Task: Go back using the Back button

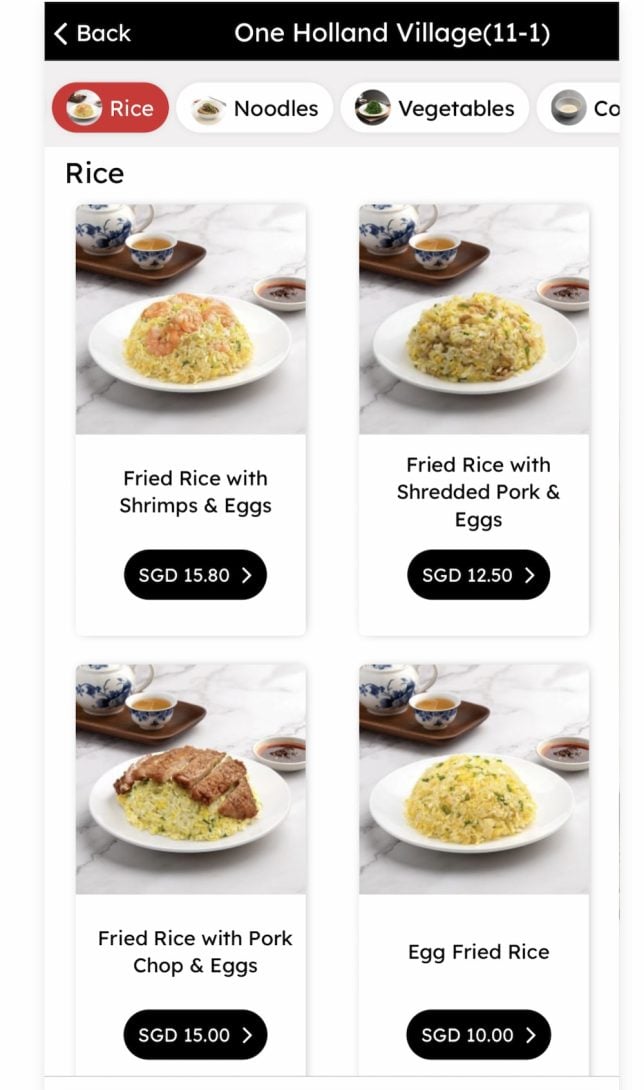Action: click(92, 33)
